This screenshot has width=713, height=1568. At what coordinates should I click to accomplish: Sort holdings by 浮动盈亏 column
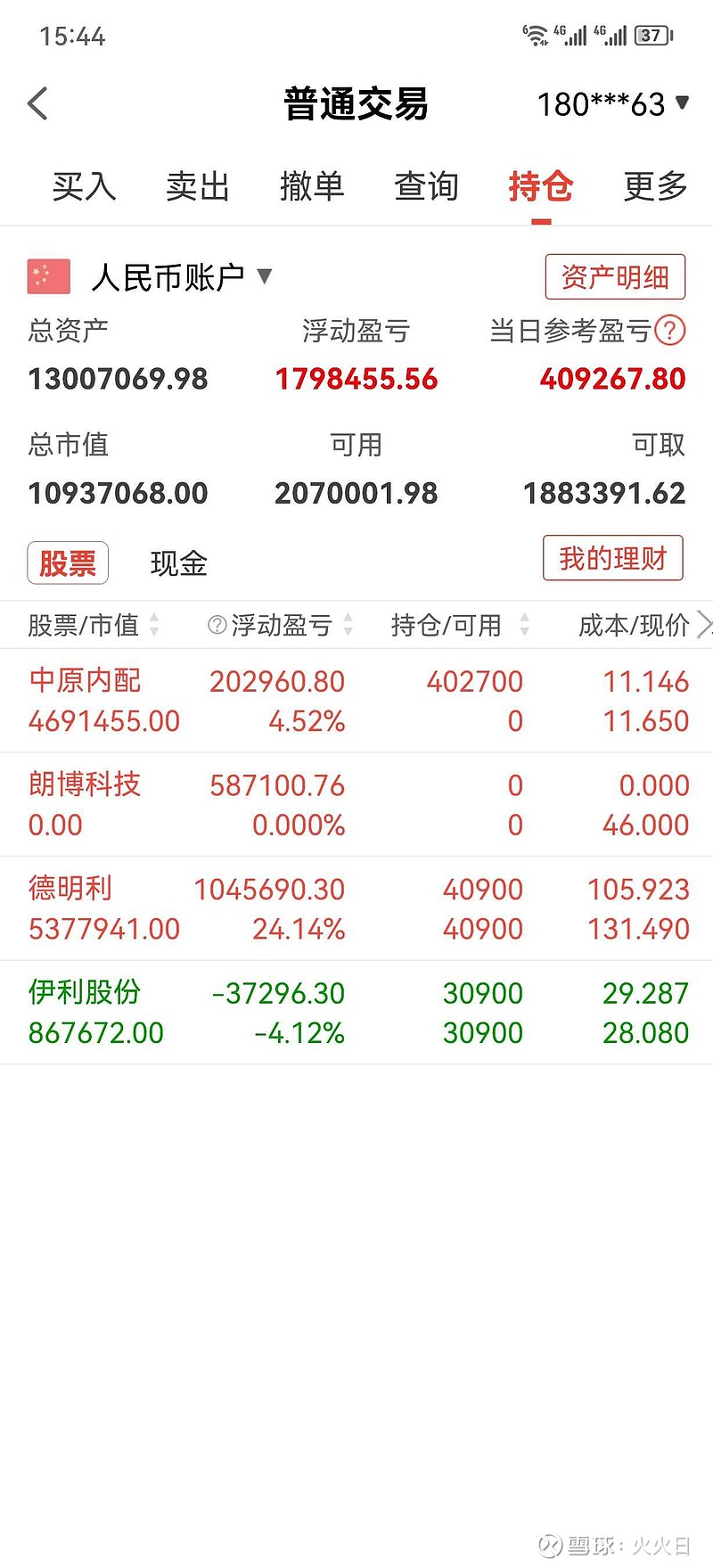point(281,625)
